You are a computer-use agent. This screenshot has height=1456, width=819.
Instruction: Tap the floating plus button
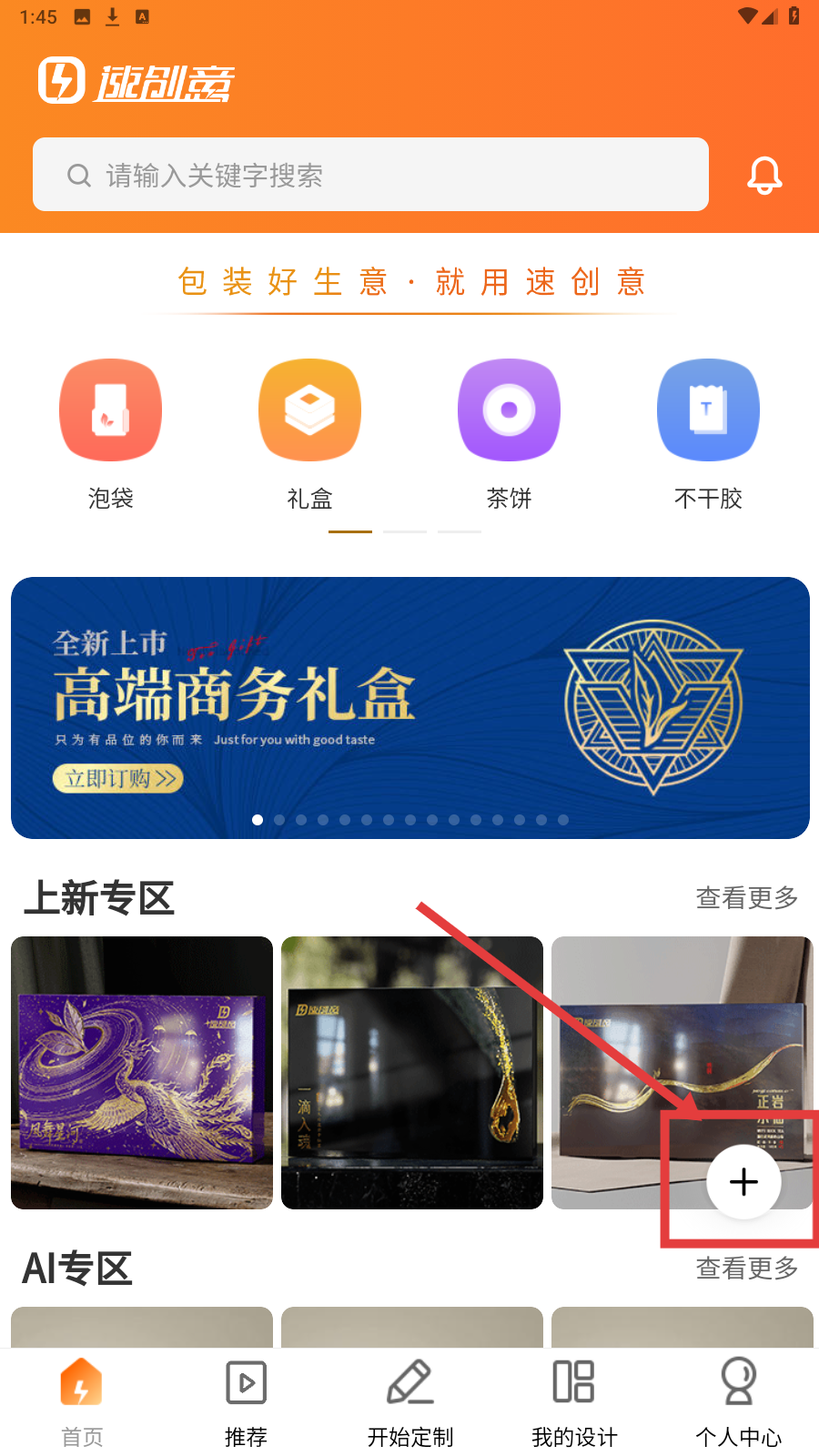(x=743, y=1181)
